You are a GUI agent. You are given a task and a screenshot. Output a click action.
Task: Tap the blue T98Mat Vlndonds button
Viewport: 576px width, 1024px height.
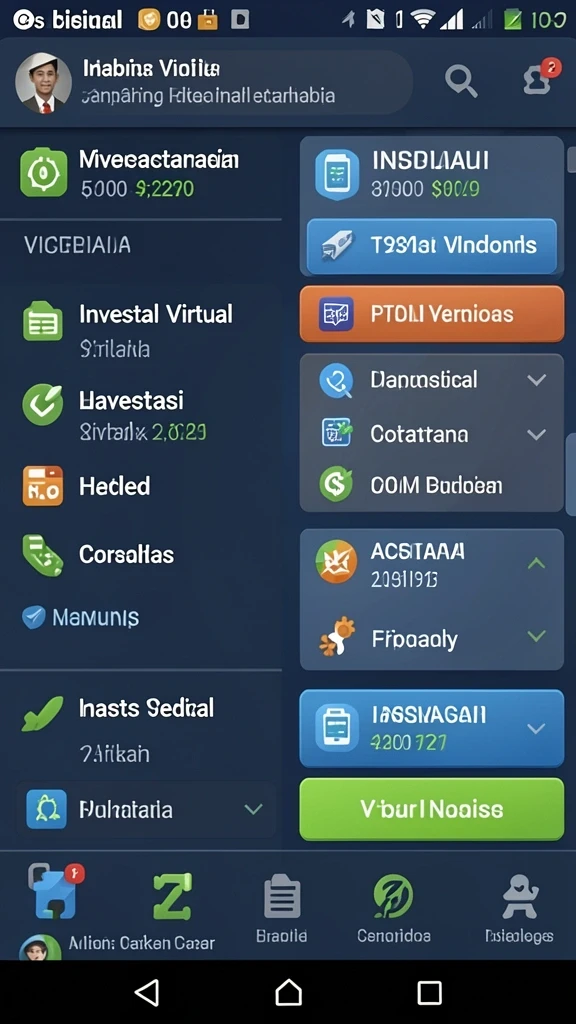coord(432,246)
